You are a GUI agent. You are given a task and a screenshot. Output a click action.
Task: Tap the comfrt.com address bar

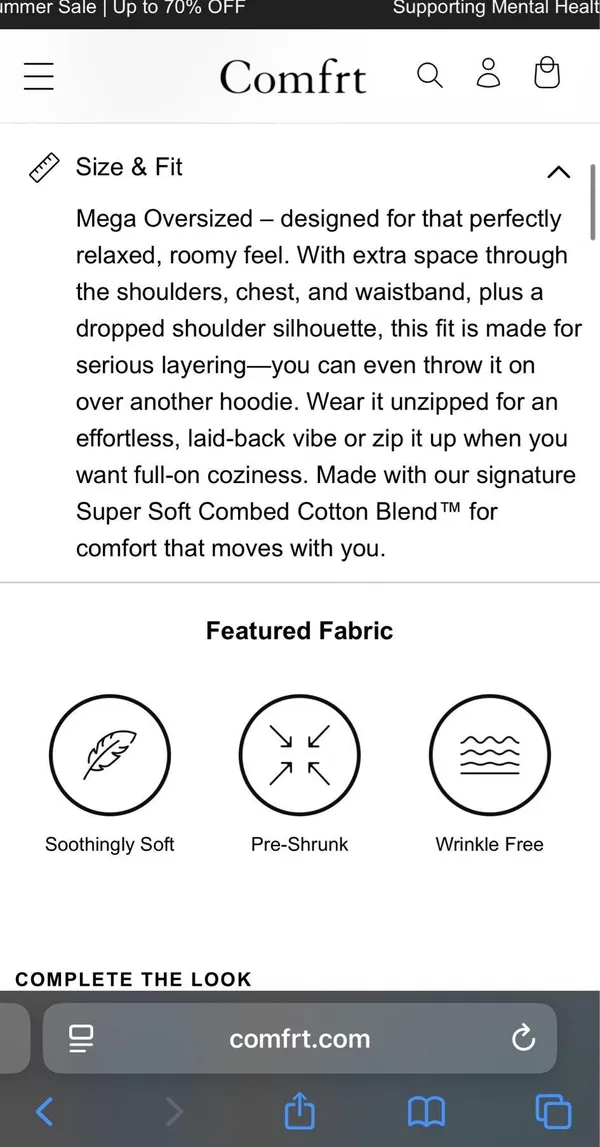pyautogui.click(x=300, y=1038)
